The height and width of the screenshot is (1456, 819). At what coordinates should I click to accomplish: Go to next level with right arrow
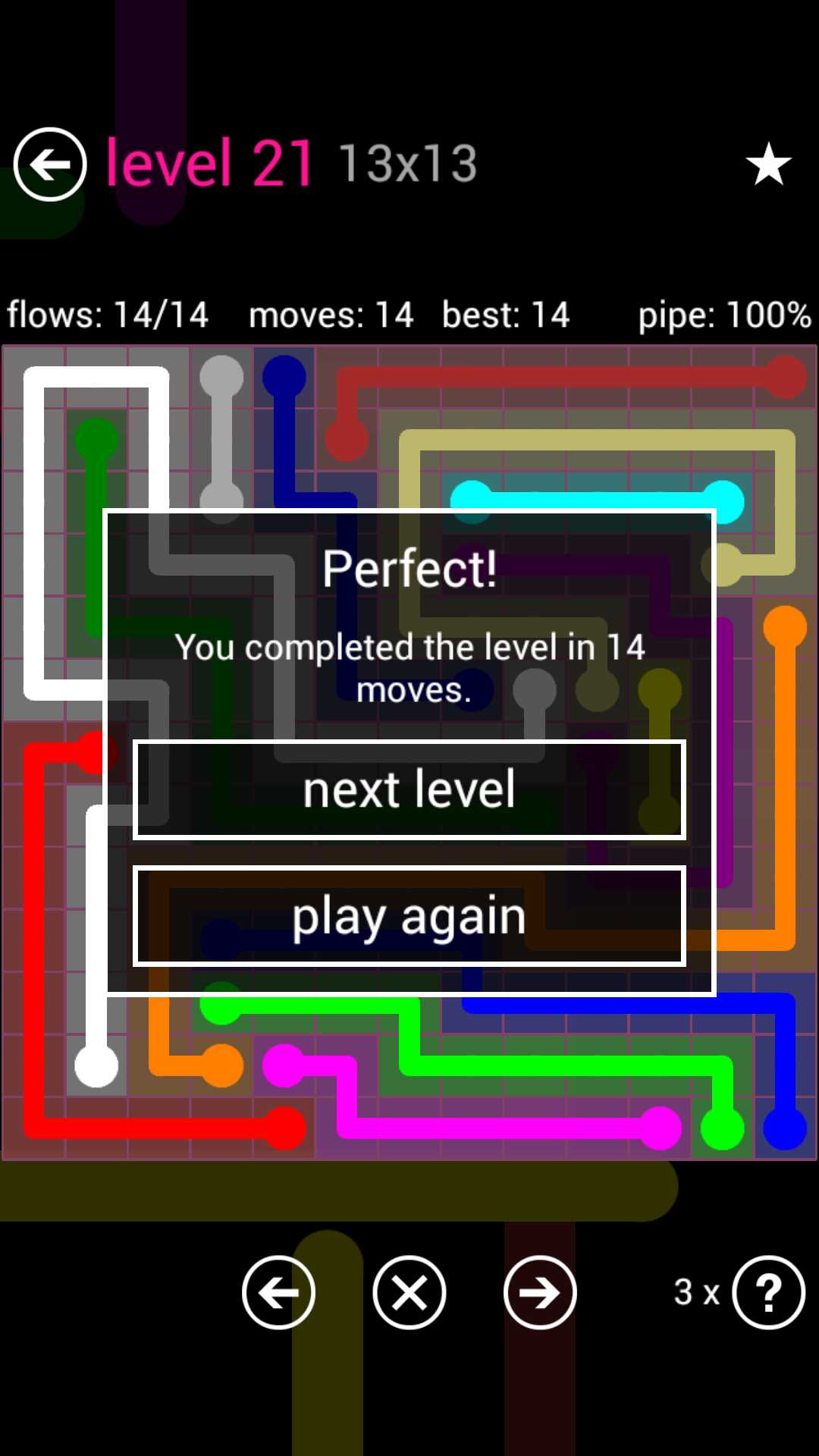click(x=540, y=1293)
